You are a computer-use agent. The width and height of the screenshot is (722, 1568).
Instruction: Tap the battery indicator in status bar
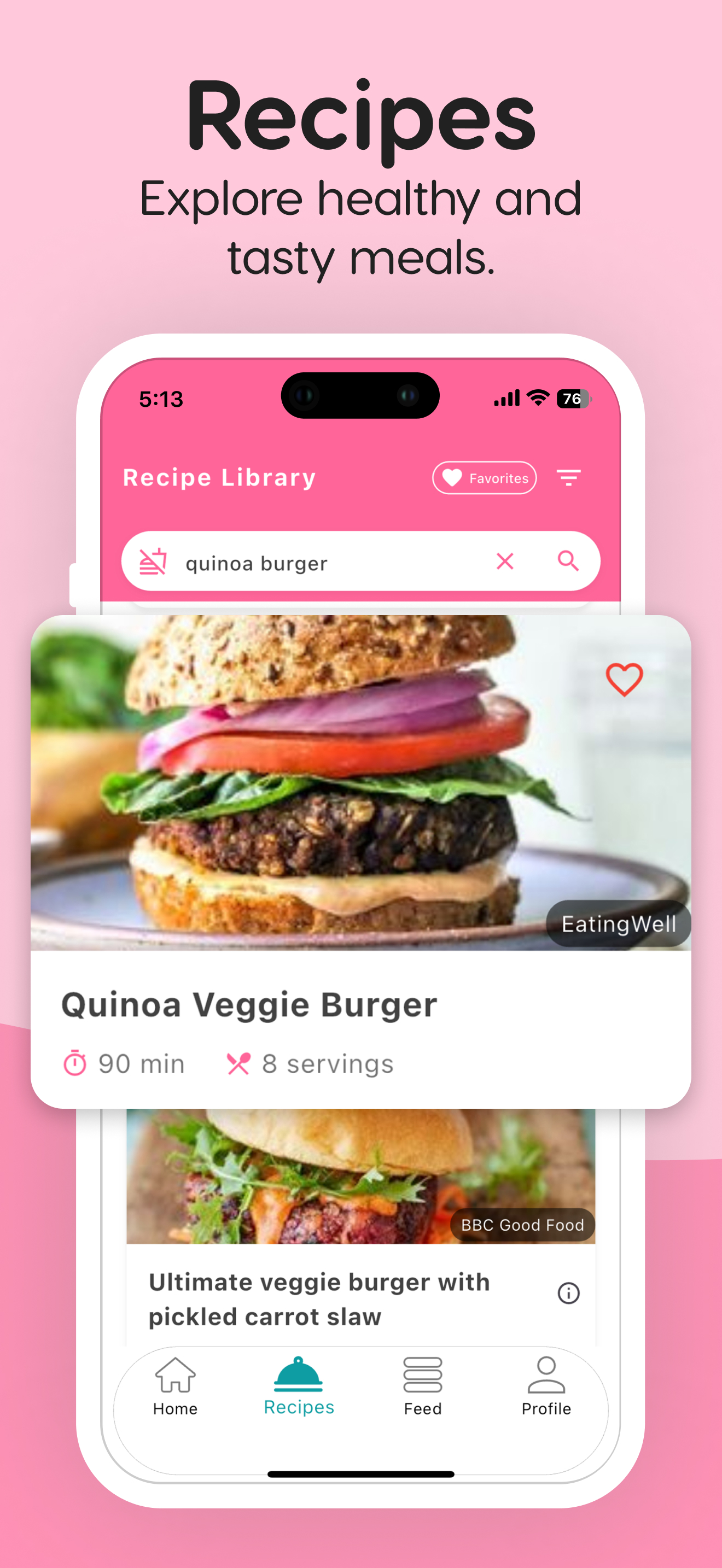pyautogui.click(x=571, y=399)
